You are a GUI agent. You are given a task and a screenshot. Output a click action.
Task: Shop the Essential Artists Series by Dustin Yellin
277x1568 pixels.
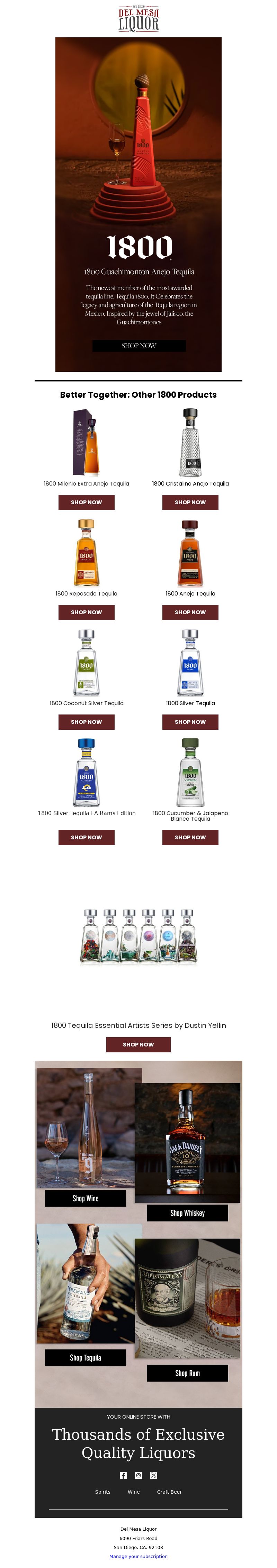(x=138, y=1044)
